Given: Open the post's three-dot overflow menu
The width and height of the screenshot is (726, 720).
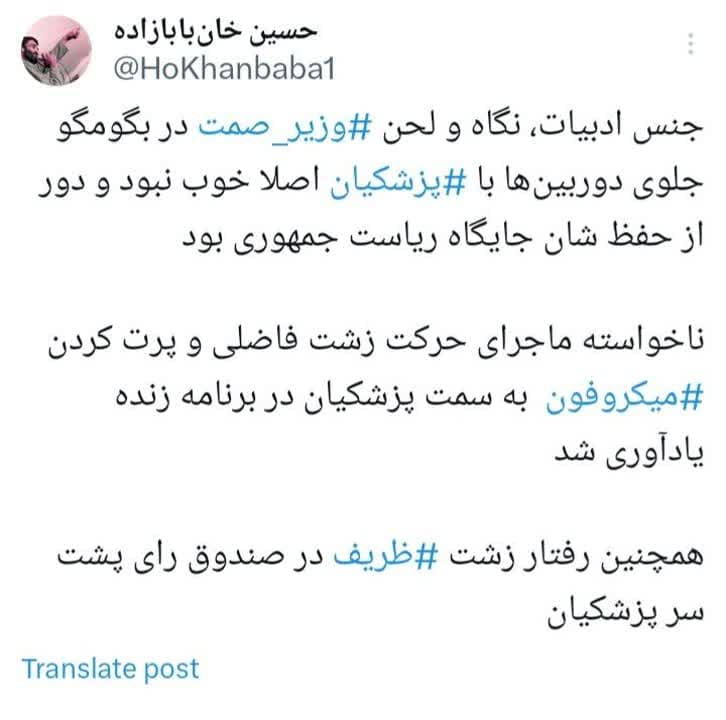Looking at the screenshot, I should click(x=690, y=44).
